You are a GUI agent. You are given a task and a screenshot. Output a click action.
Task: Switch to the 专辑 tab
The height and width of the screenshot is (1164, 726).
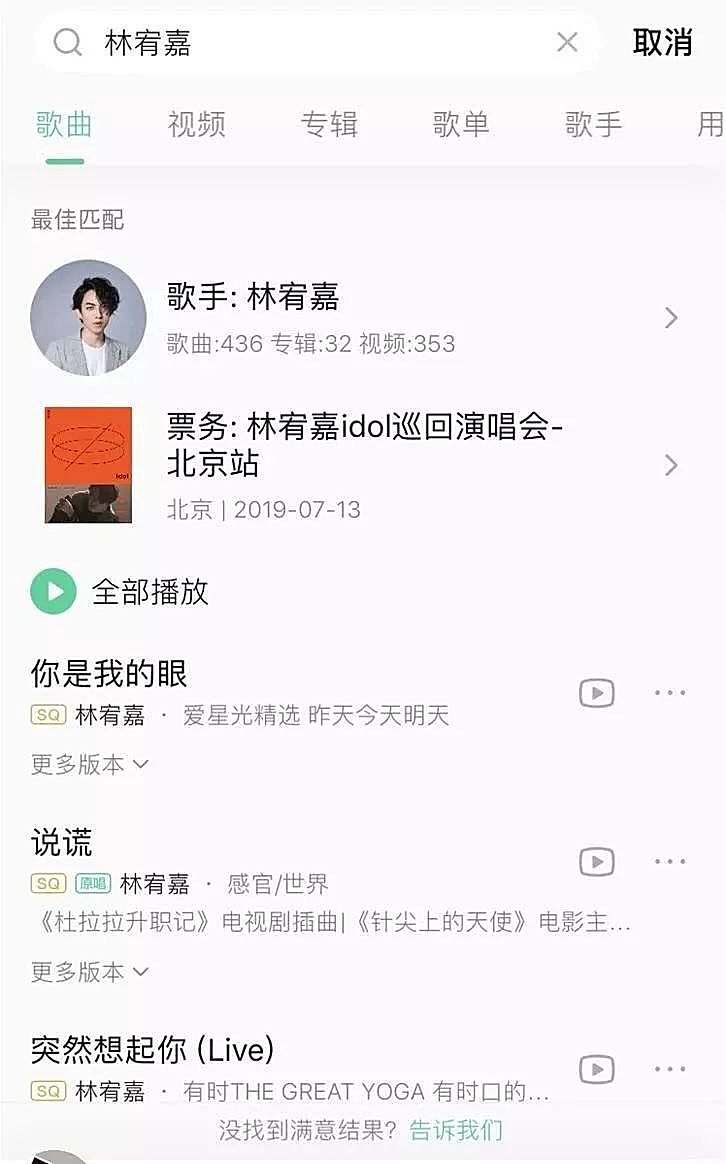tap(329, 124)
